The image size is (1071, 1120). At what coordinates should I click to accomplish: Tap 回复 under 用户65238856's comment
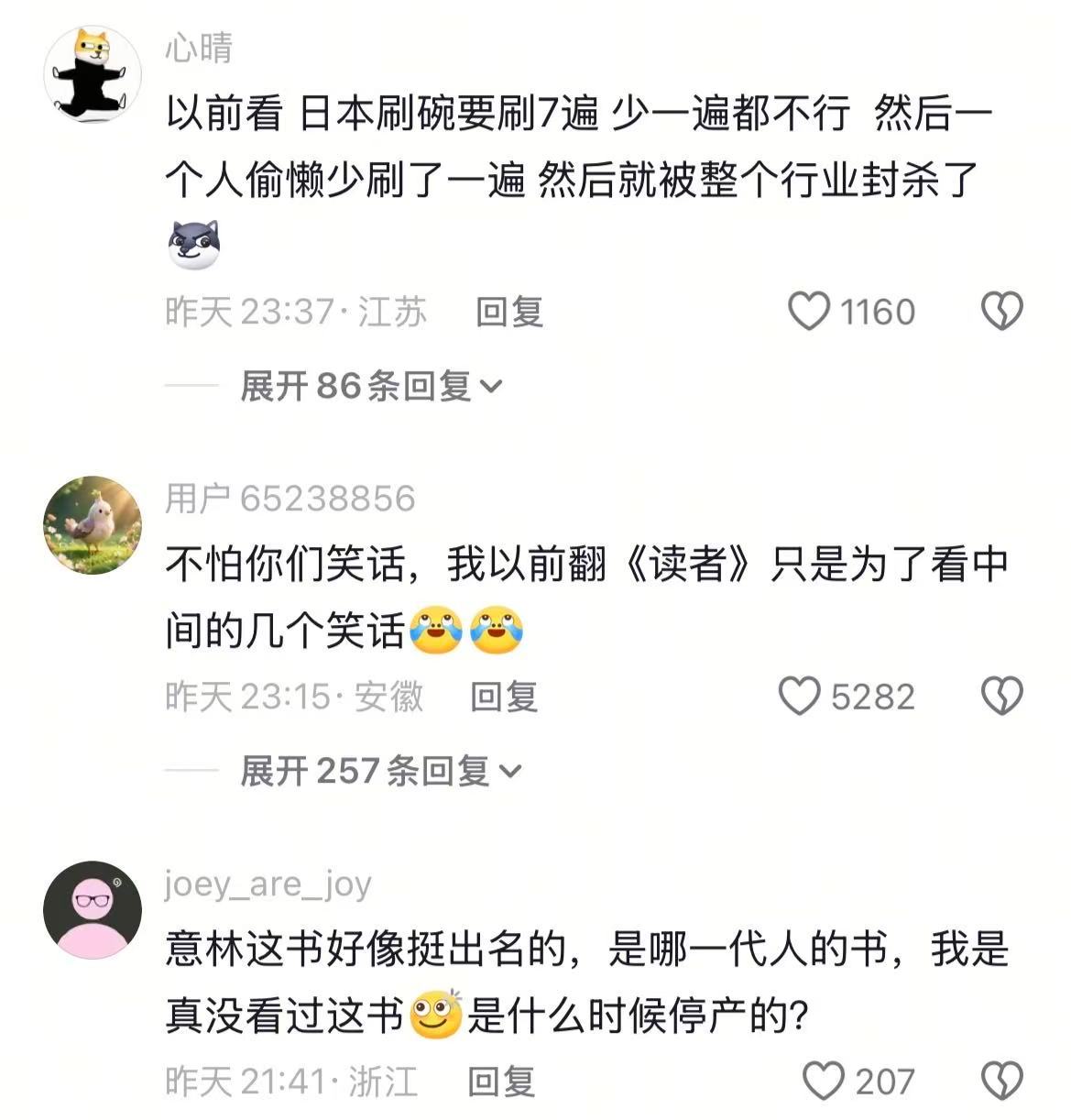tap(503, 697)
